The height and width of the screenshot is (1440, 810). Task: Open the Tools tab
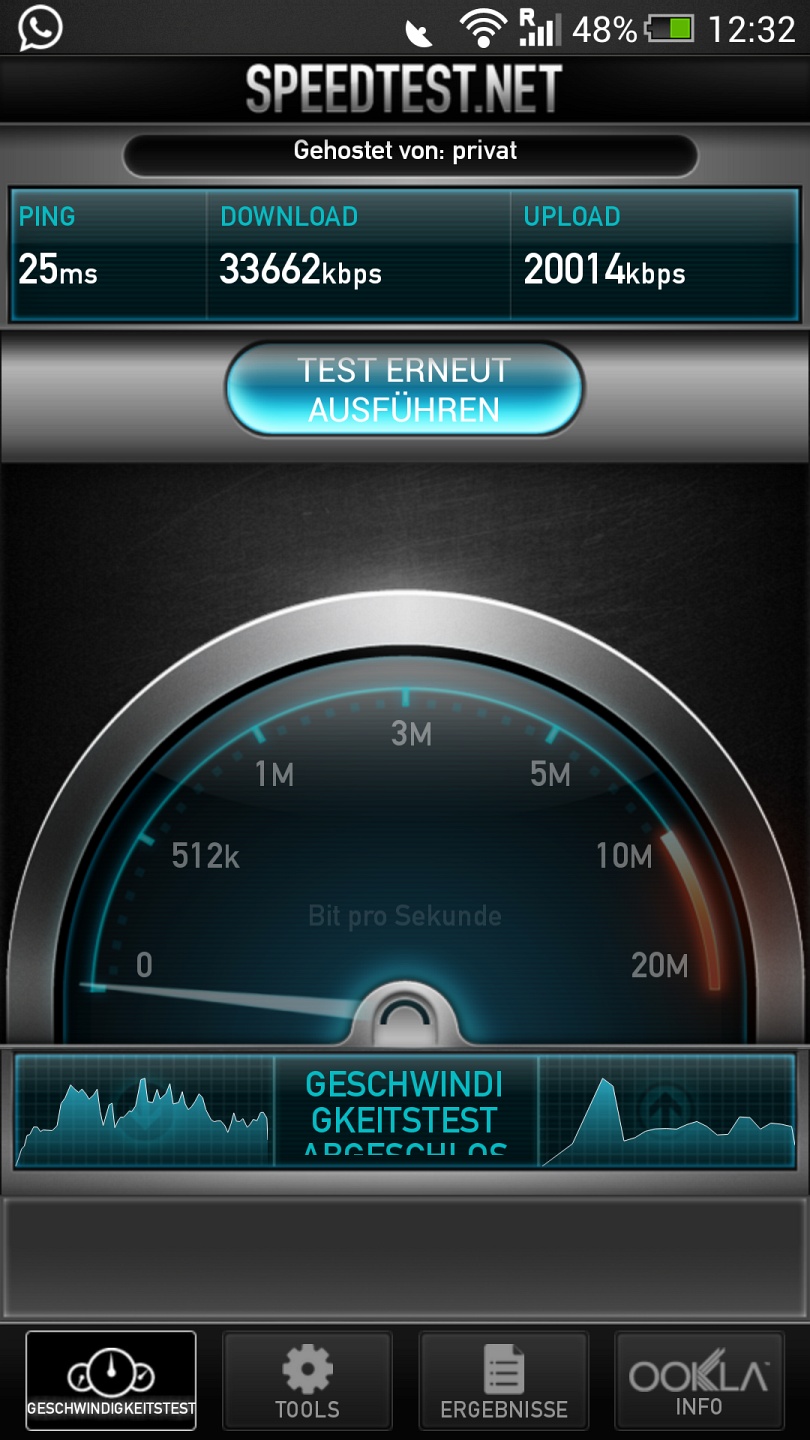click(307, 1381)
